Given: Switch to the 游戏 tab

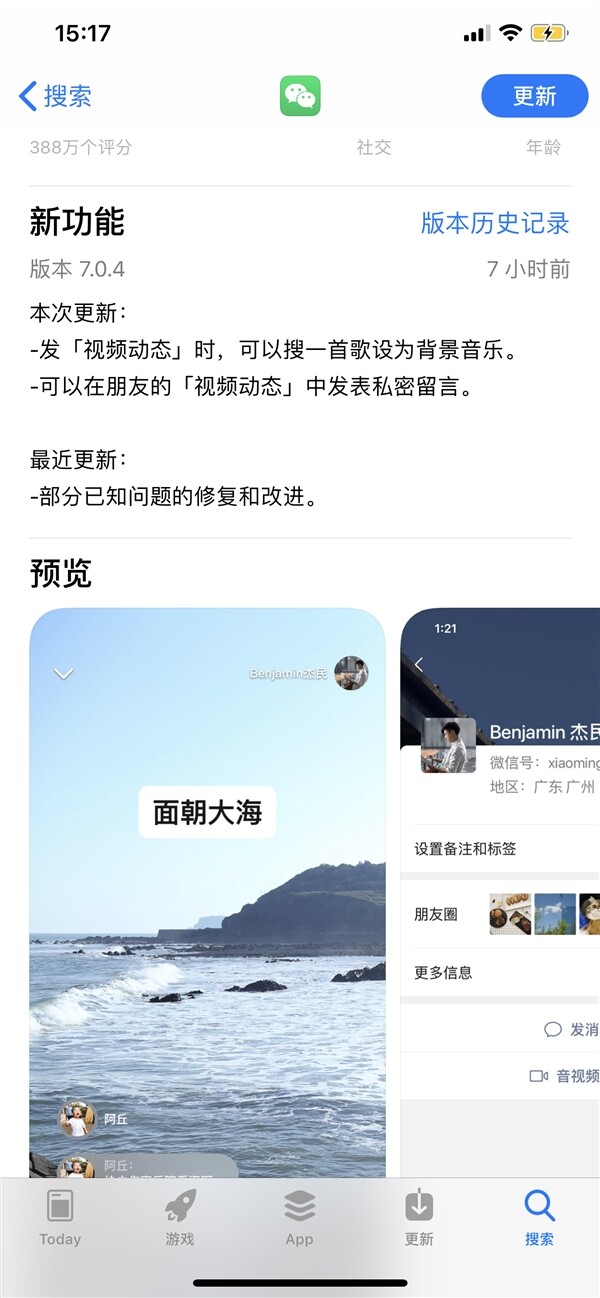Looking at the screenshot, I should click(180, 1218).
